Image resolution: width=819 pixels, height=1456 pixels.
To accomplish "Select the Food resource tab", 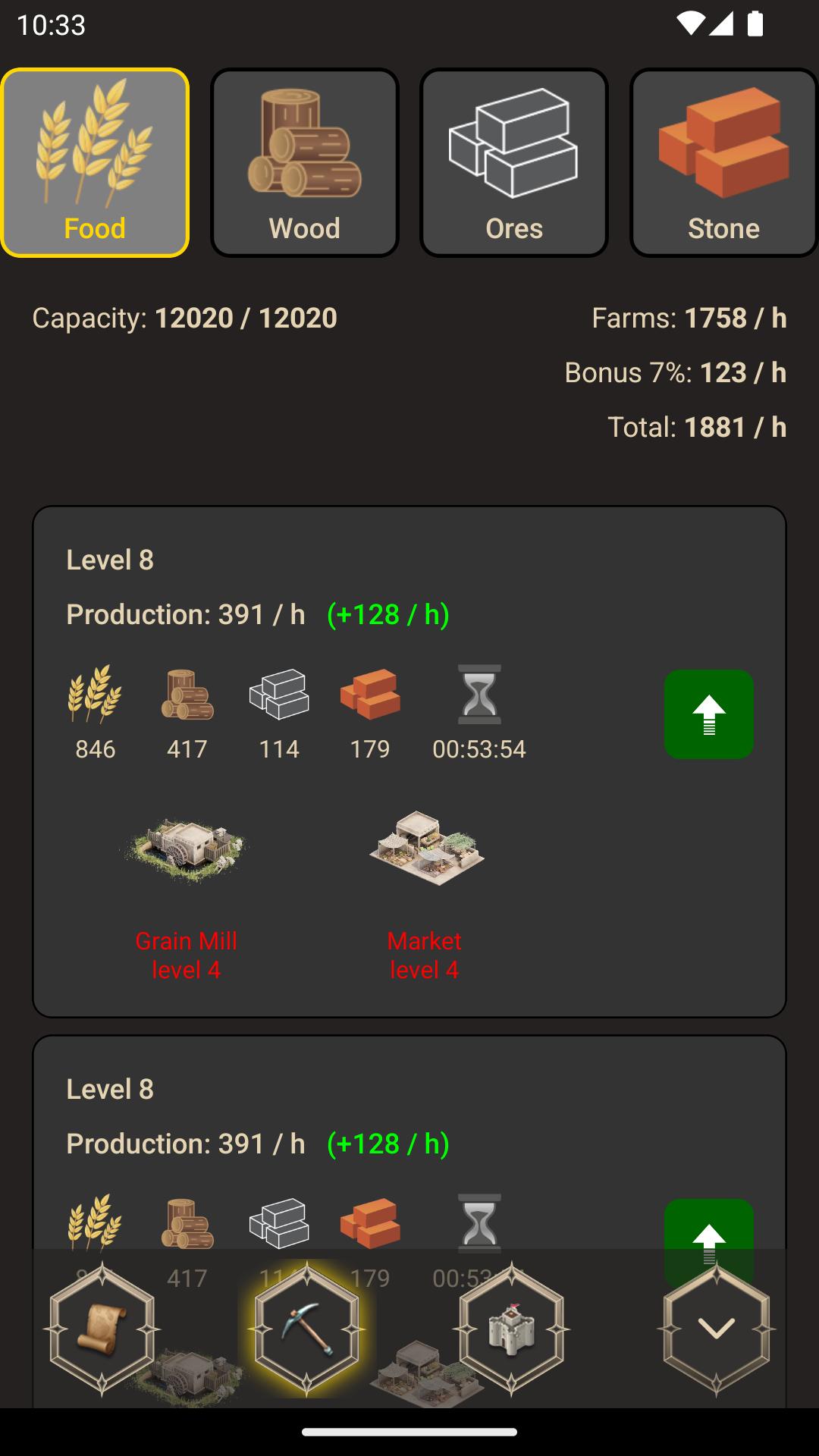I will (95, 163).
